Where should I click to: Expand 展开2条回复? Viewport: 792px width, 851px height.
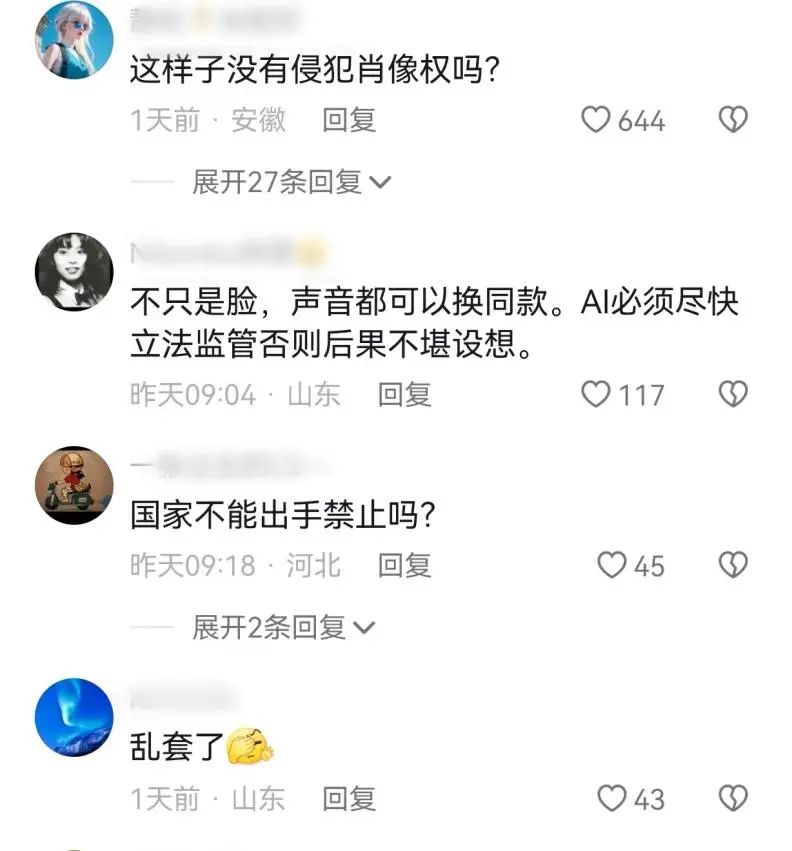tap(283, 627)
